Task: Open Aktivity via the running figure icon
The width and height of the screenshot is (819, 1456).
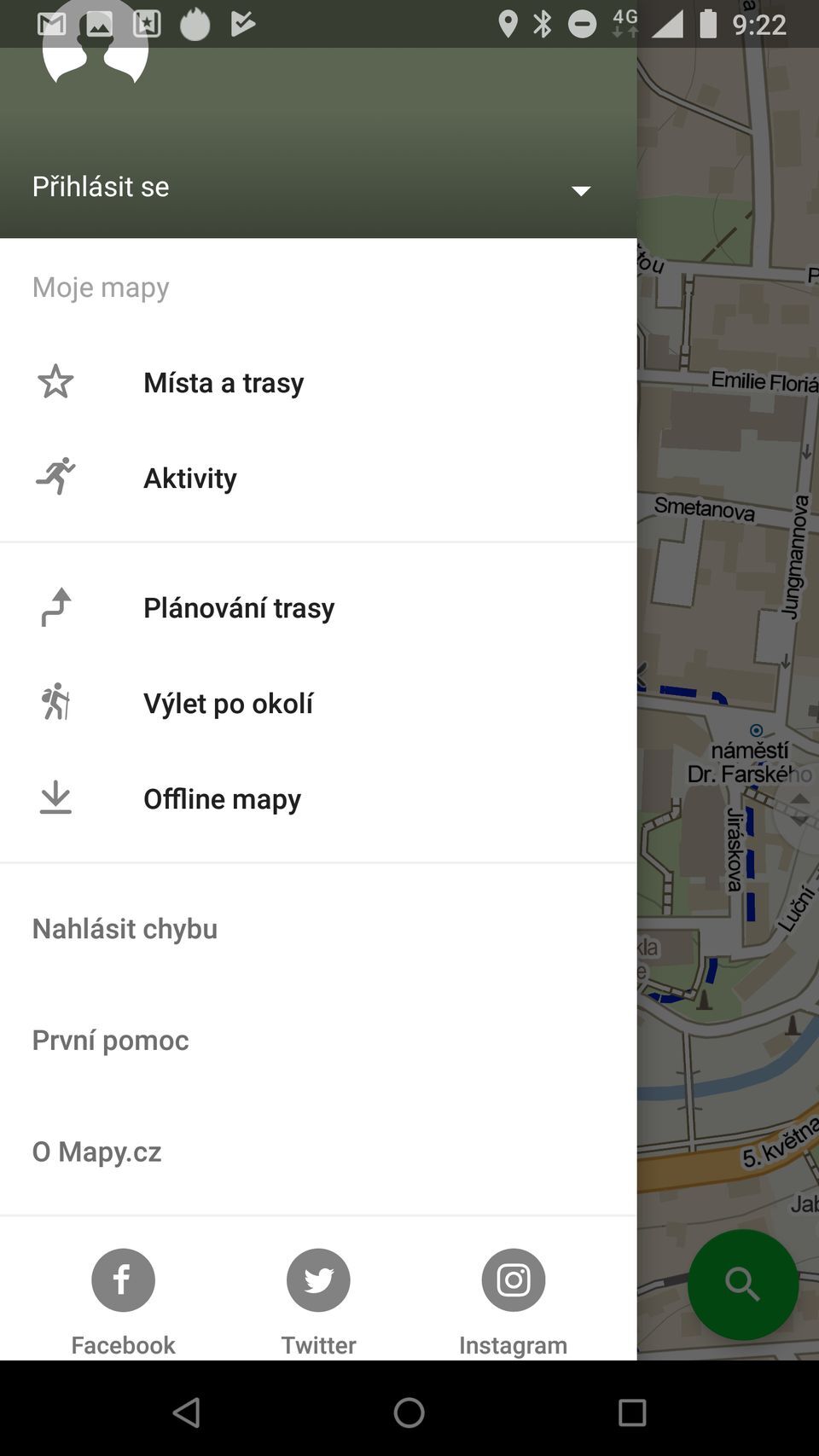Action: tap(55, 477)
